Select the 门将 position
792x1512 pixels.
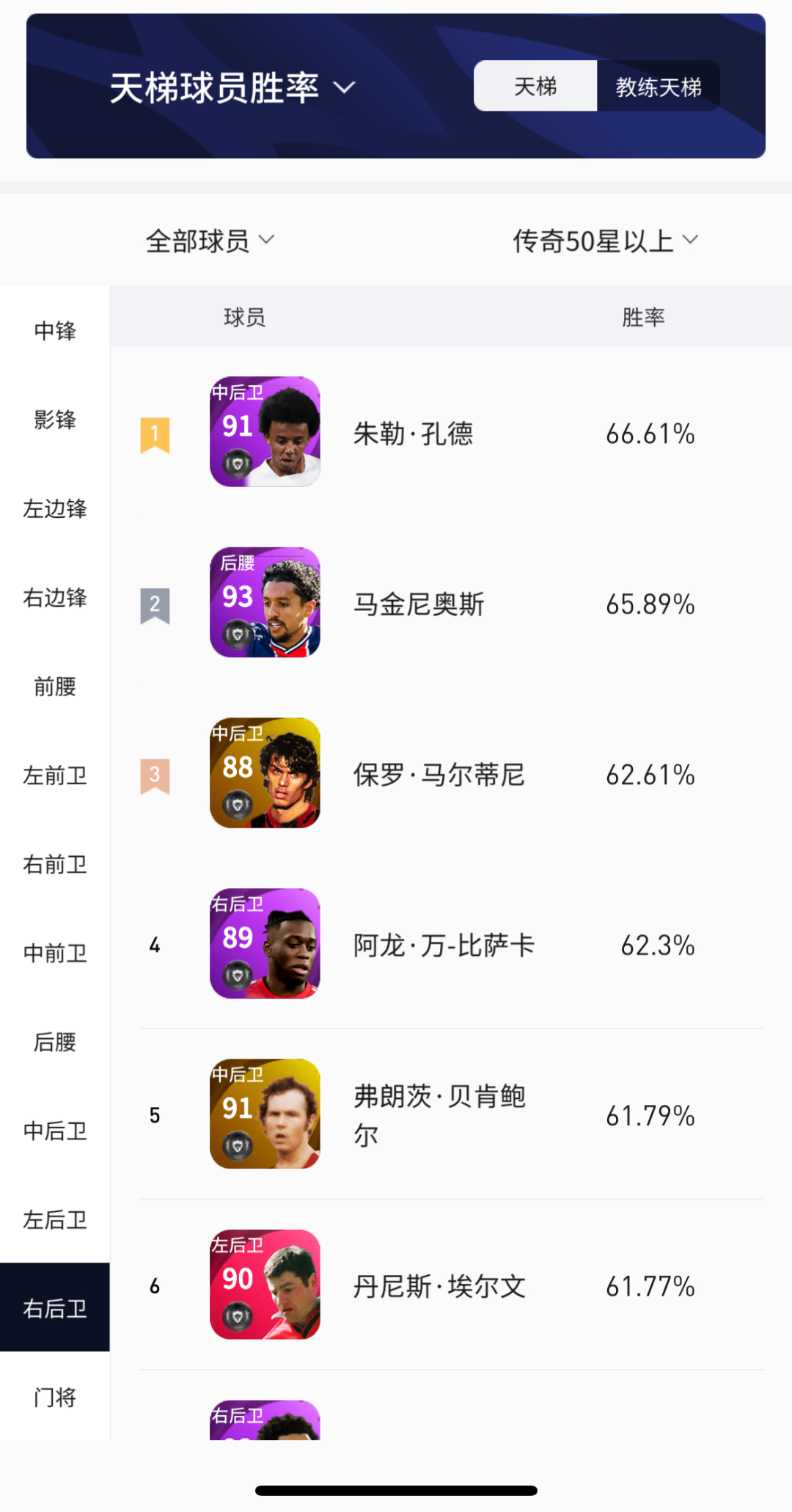(x=55, y=1397)
